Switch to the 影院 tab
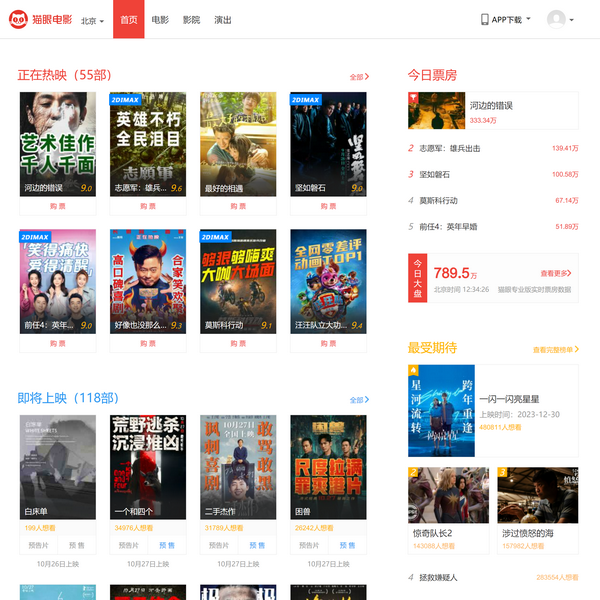 [x=191, y=20]
